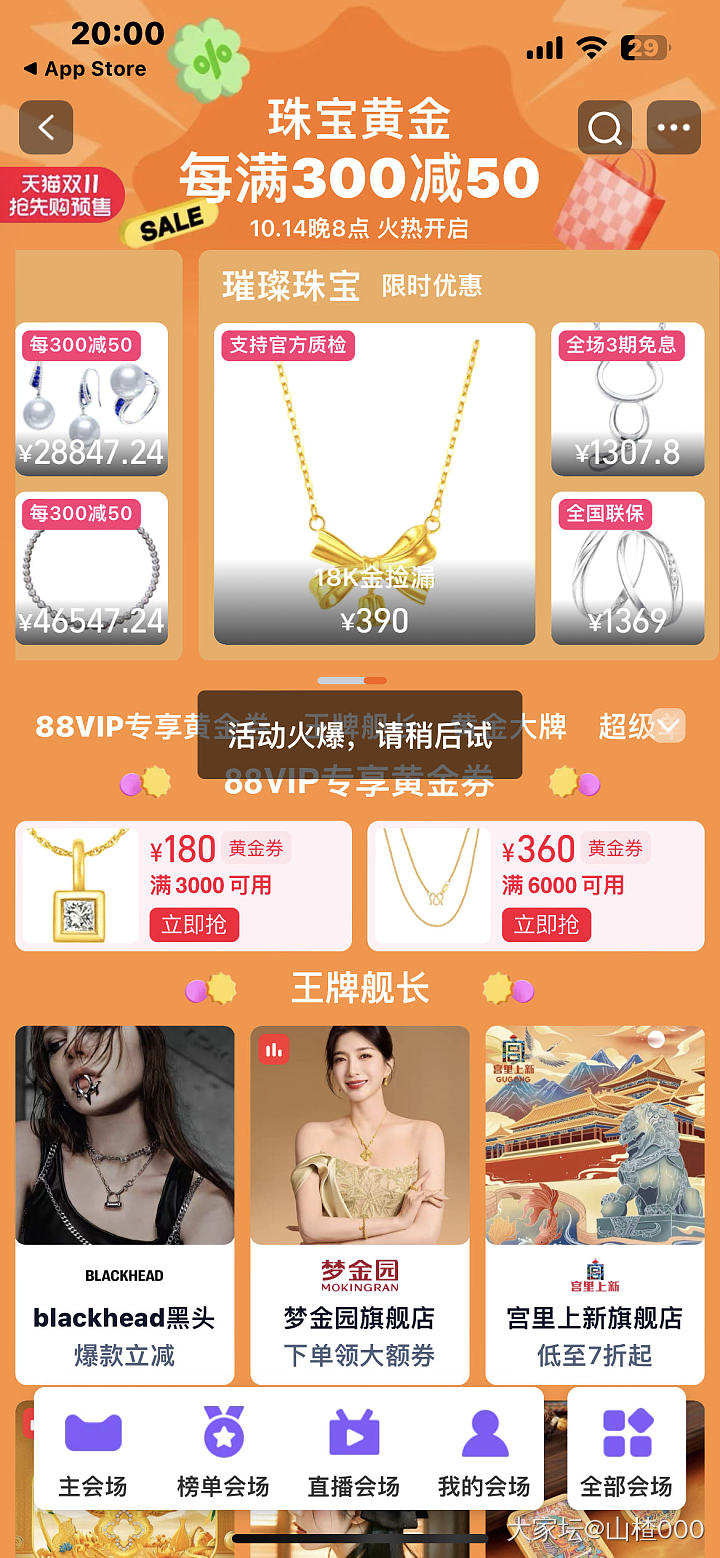Open ring pair item priced ¥1369
Screen dimensions: 720x1558
tap(627, 568)
